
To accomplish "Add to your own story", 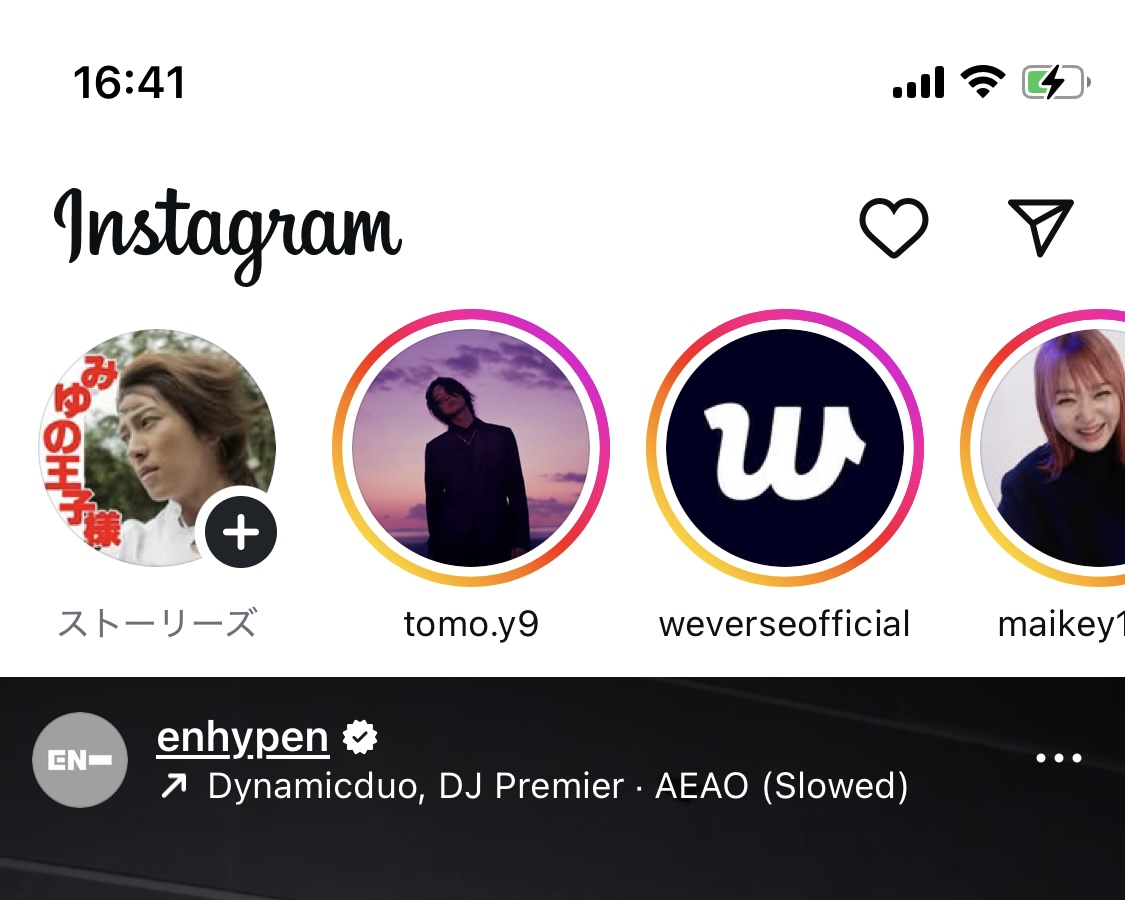I will point(241,533).
